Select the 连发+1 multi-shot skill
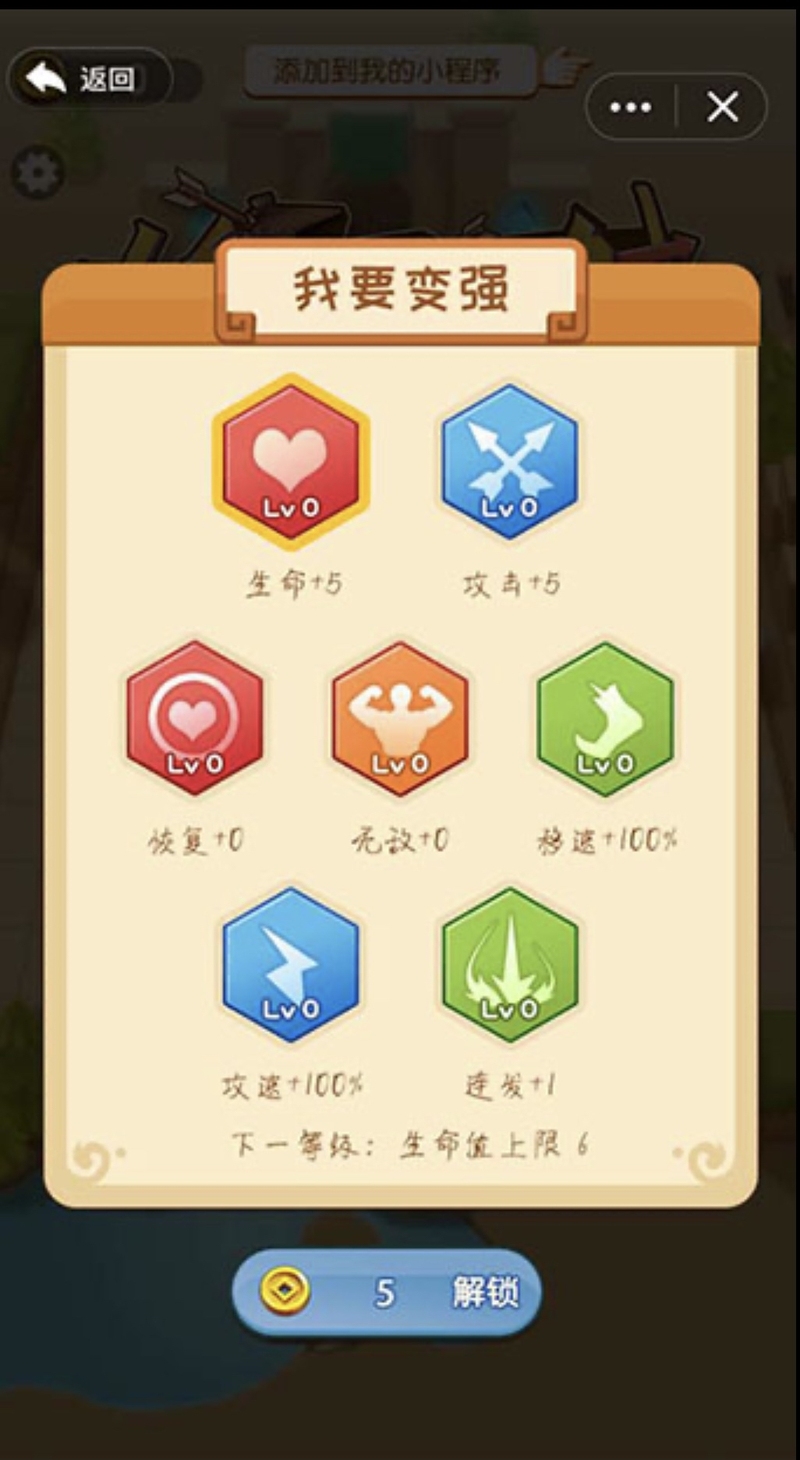 [x=510, y=964]
